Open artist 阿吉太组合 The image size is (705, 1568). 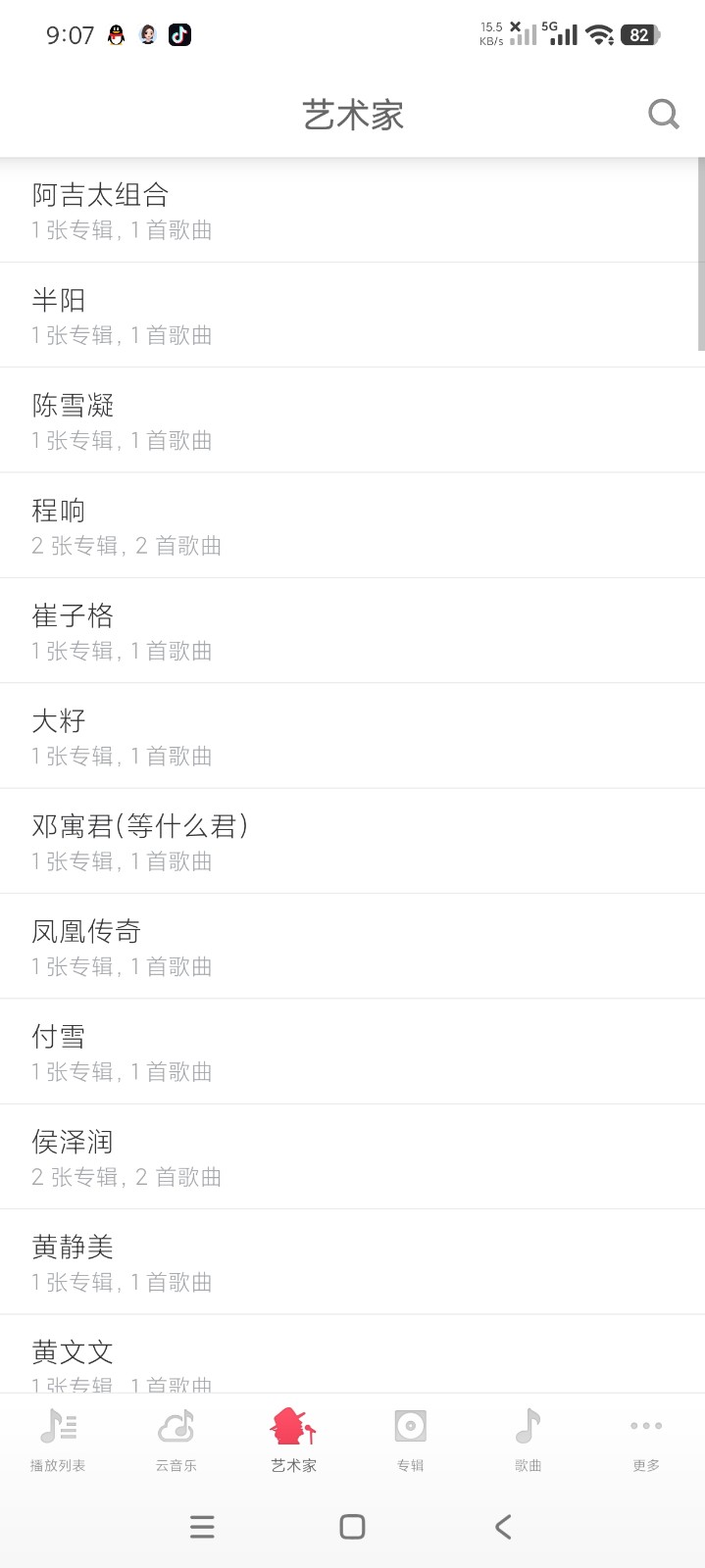point(352,210)
